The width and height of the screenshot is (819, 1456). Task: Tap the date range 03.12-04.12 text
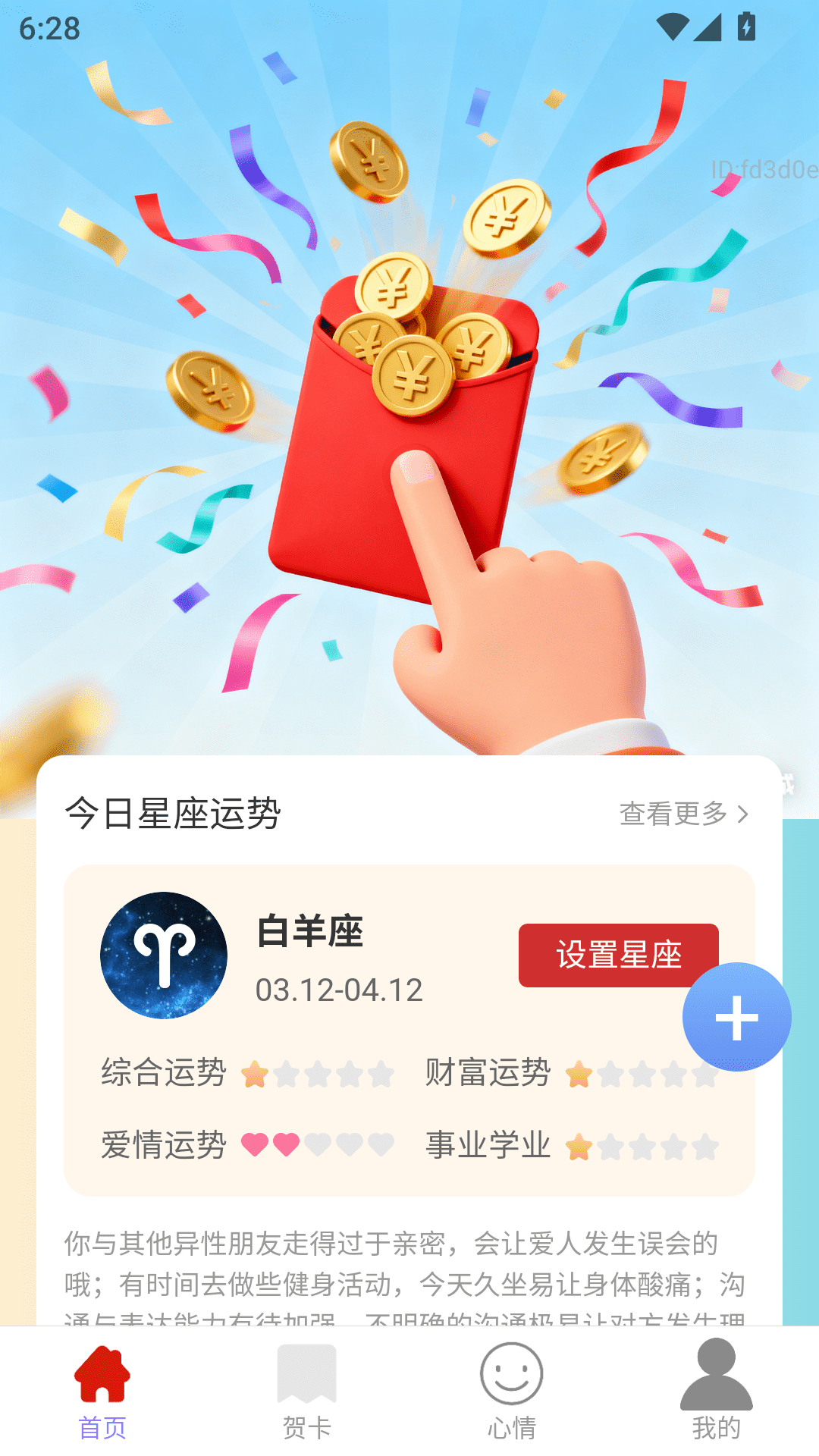tap(339, 987)
